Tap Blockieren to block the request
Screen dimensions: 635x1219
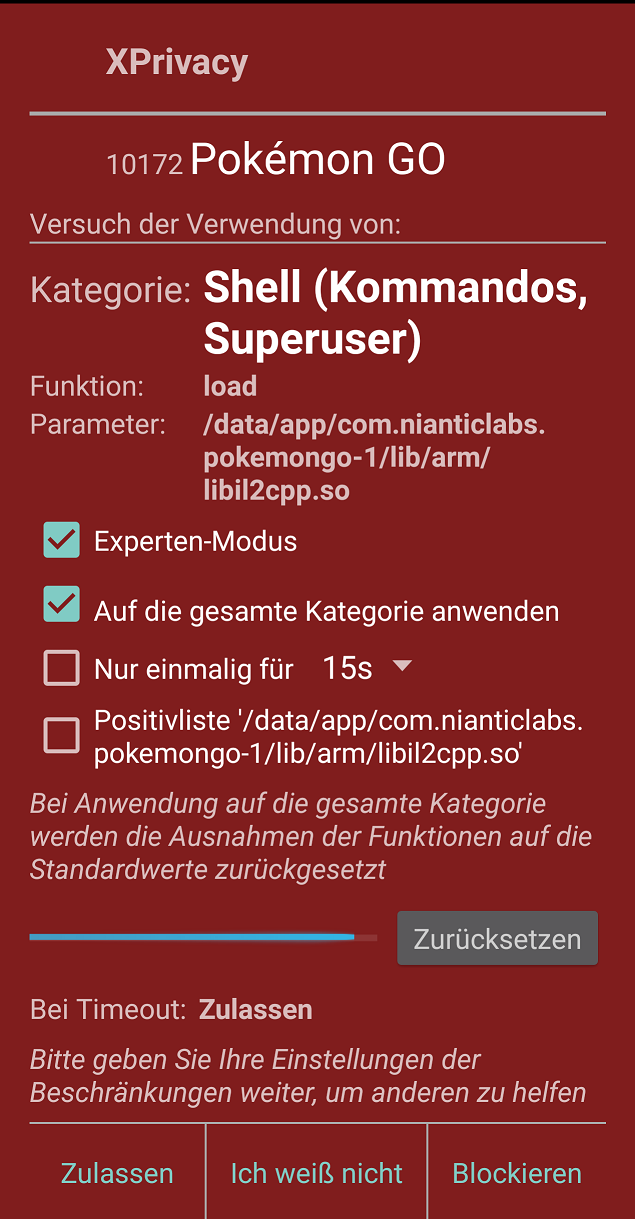pos(517,1173)
